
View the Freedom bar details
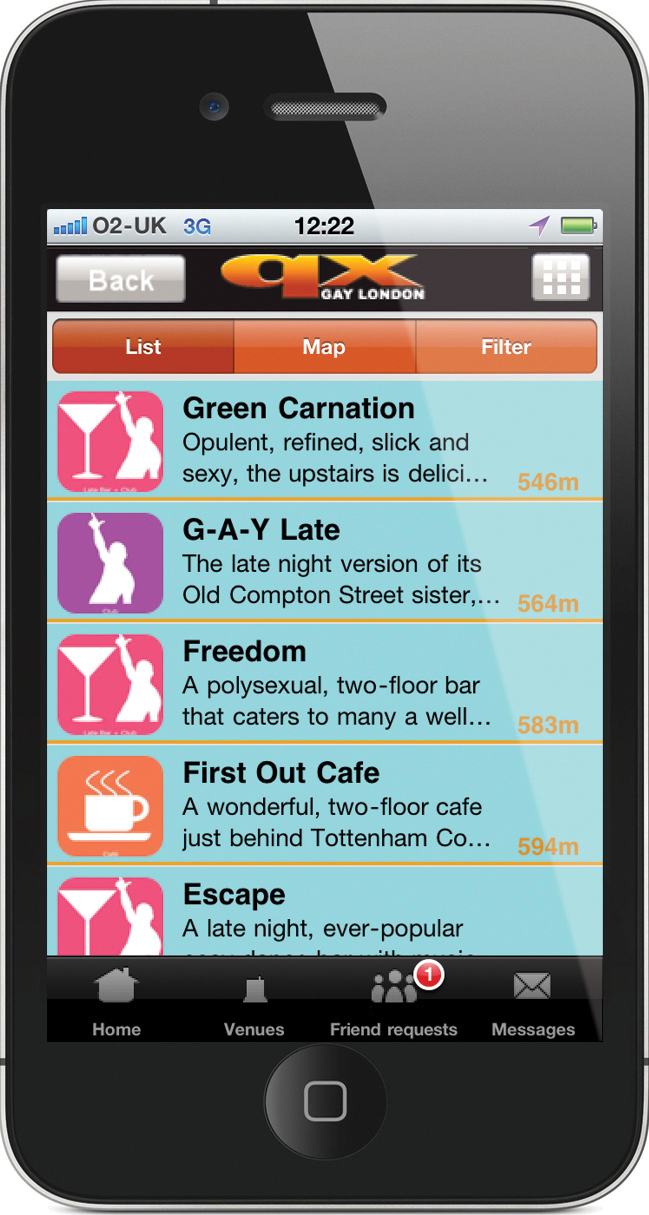point(325,684)
